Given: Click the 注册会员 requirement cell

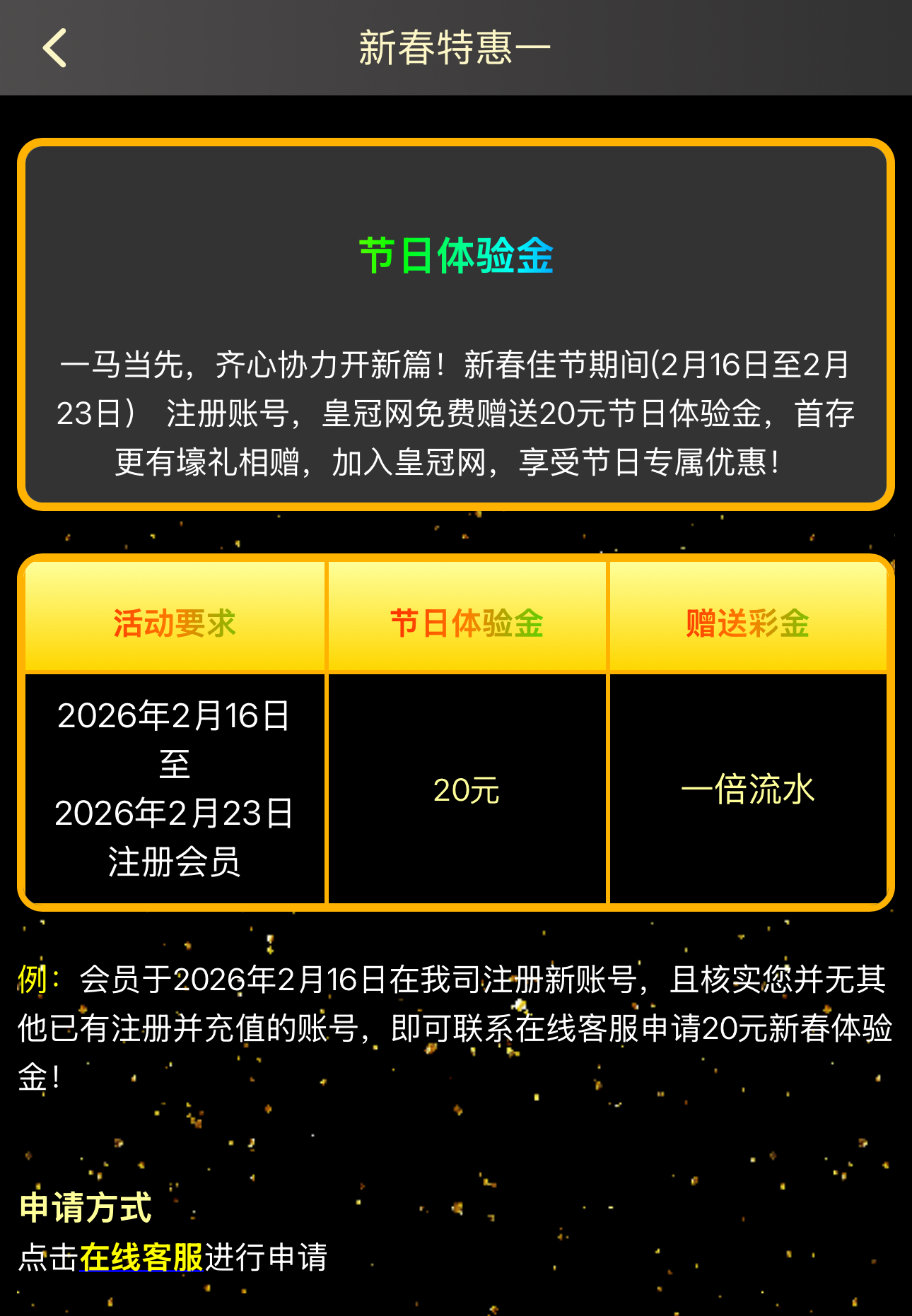Looking at the screenshot, I should [174, 862].
